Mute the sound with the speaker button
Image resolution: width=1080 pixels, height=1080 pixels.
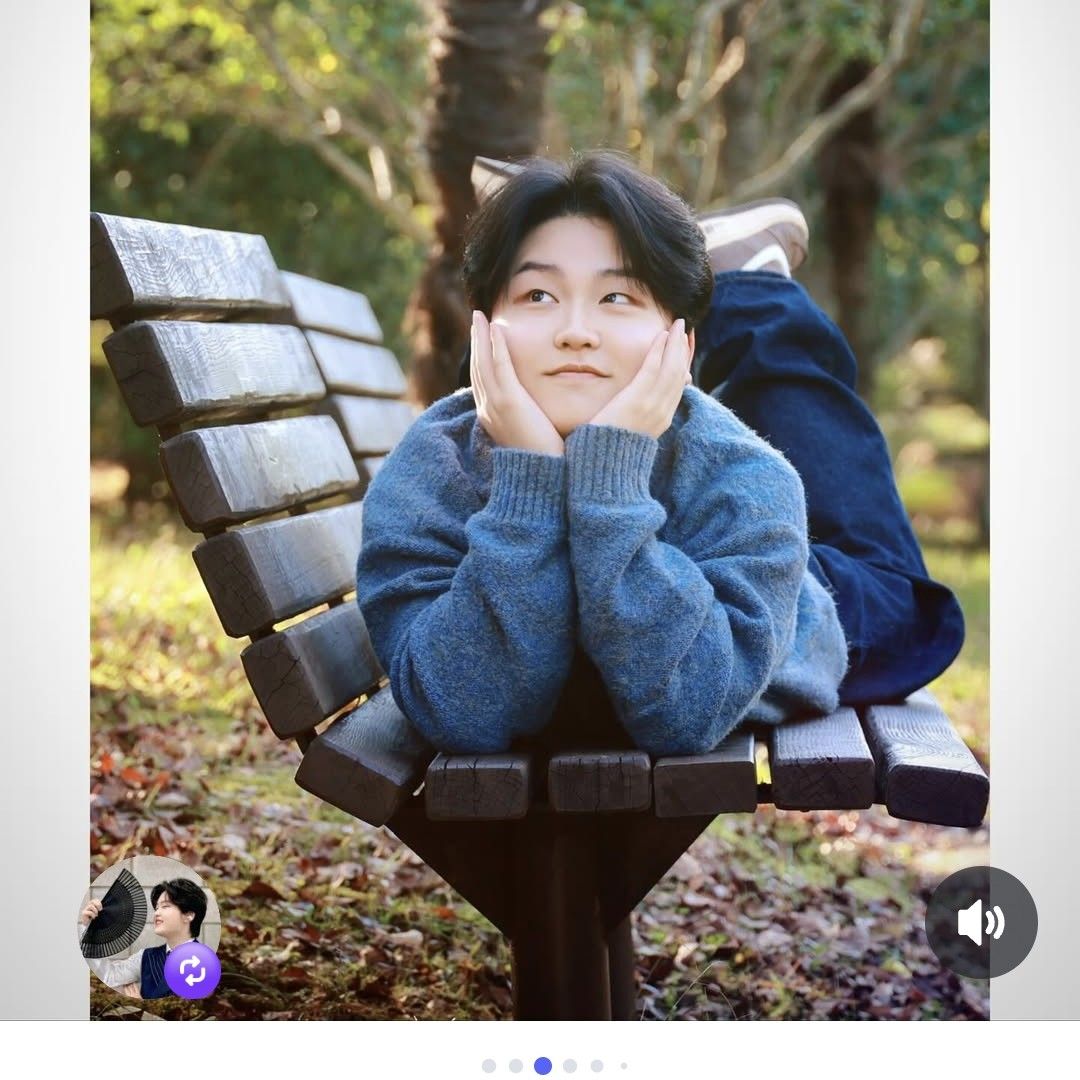point(981,922)
